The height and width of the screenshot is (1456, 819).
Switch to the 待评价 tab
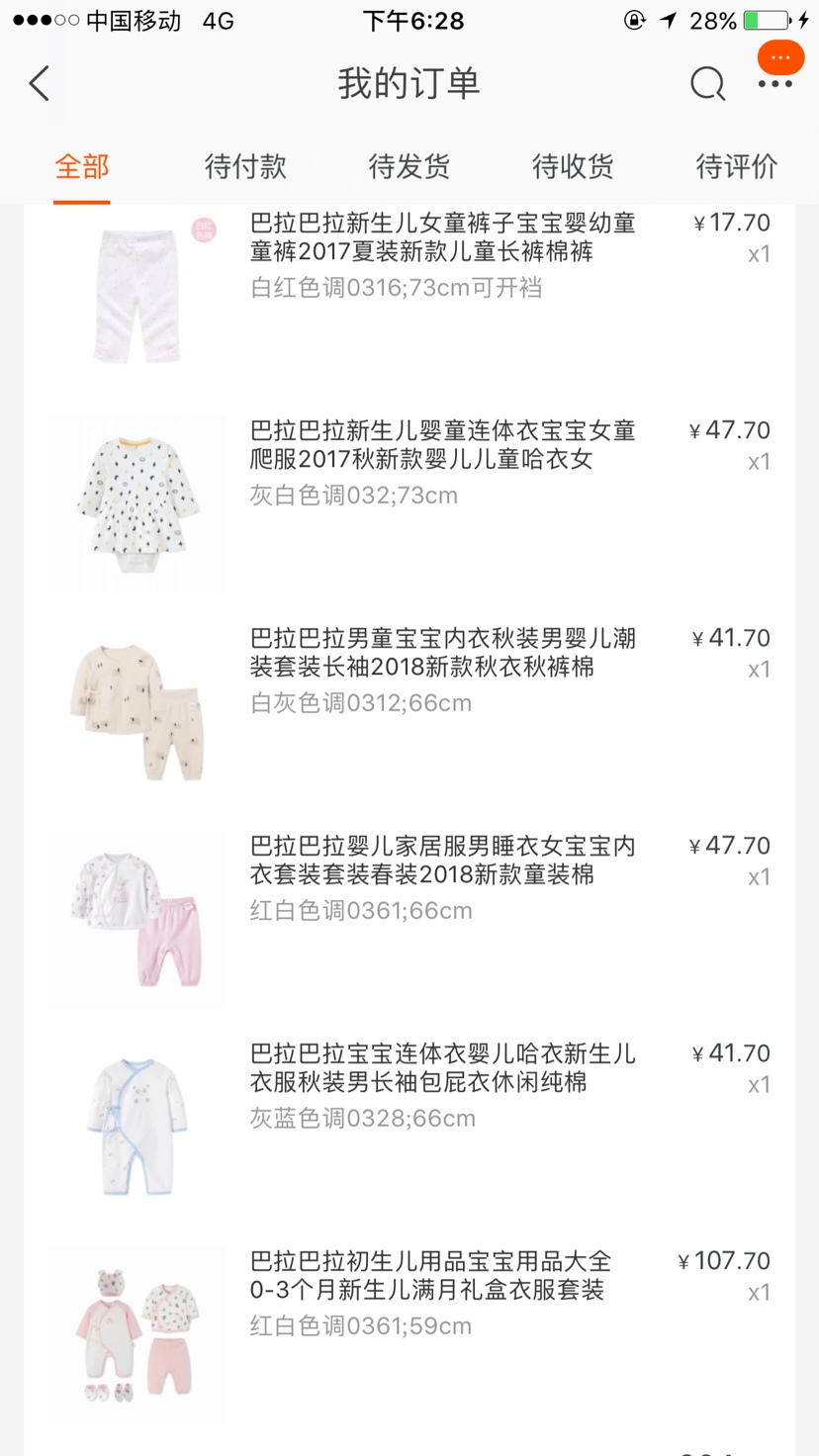coord(737,166)
